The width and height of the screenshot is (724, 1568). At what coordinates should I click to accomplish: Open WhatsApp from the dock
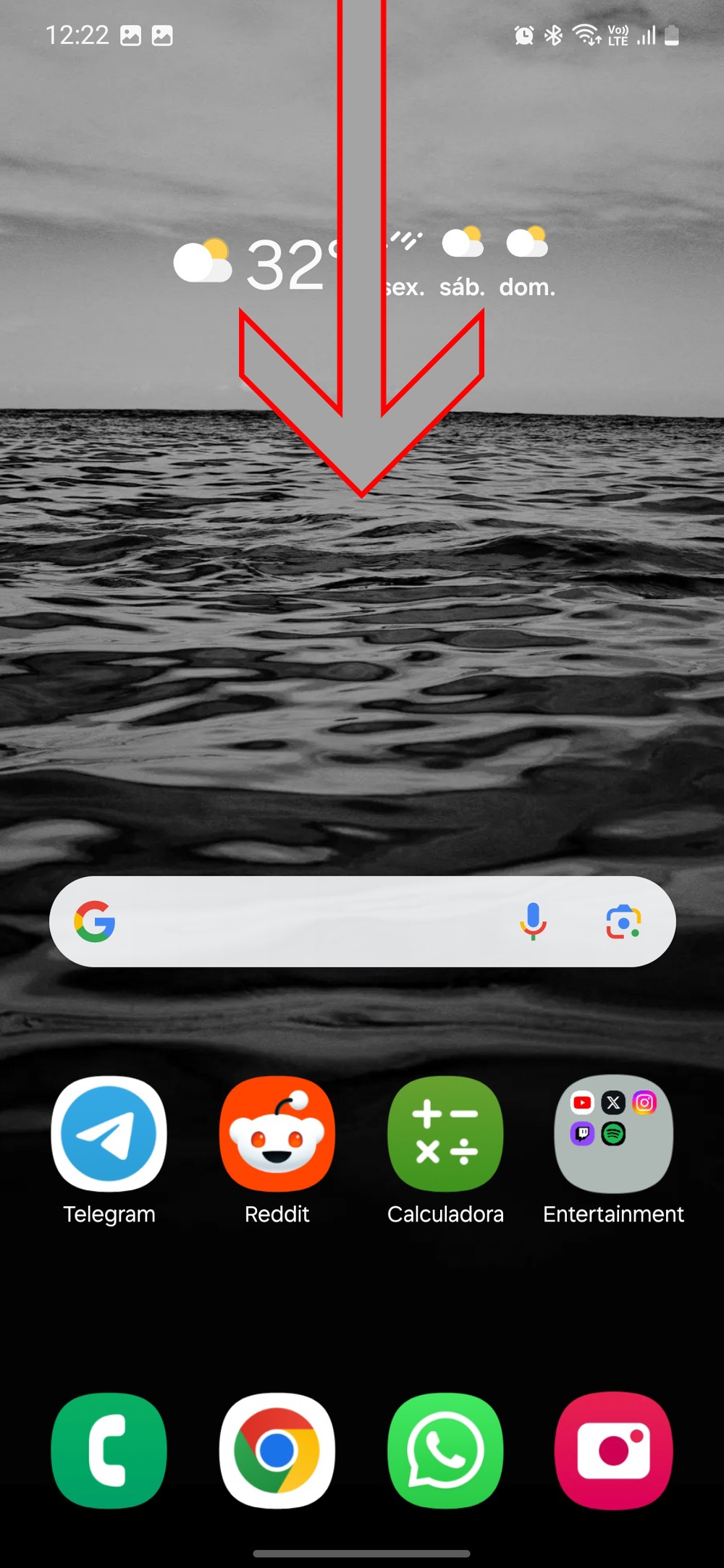point(445,1450)
